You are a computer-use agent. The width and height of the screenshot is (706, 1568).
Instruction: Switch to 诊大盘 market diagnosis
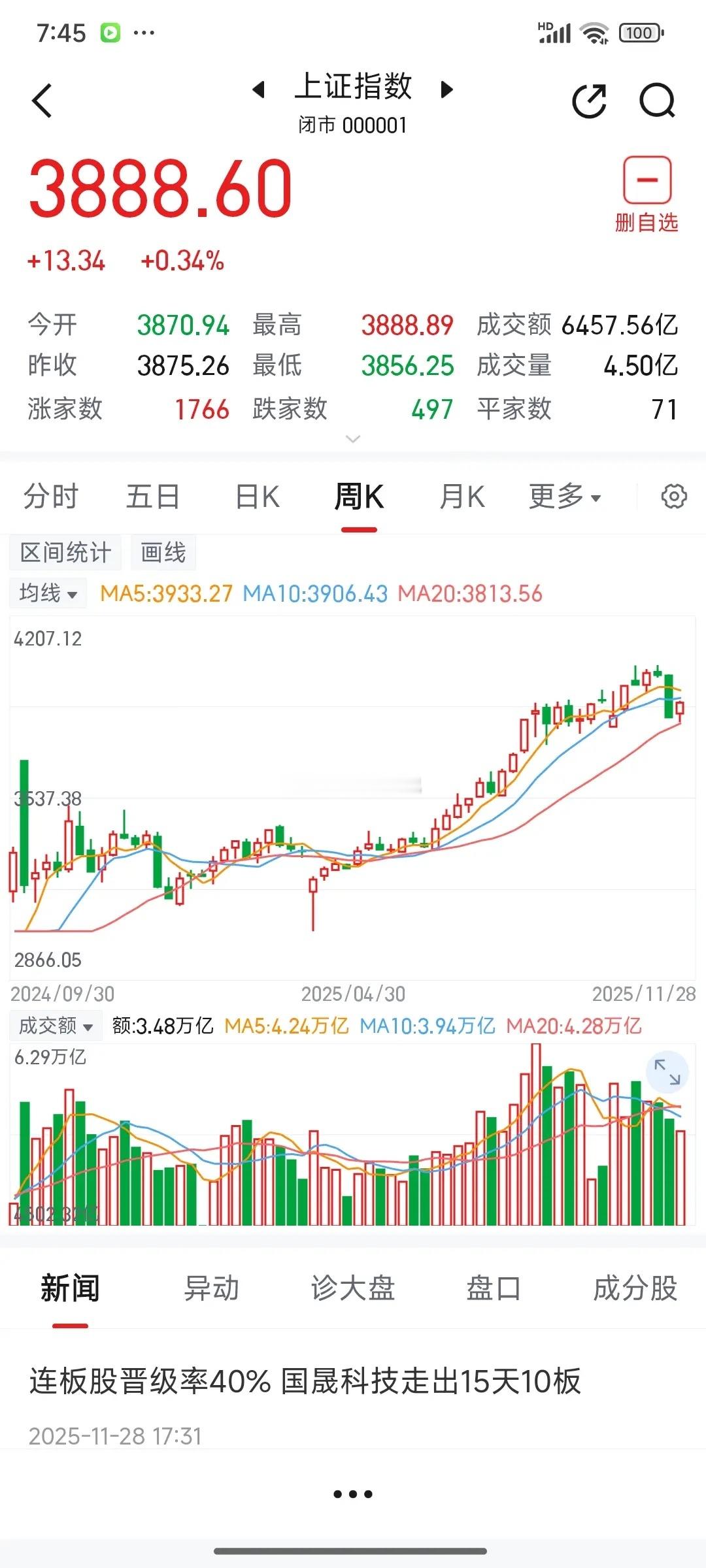[x=354, y=1287]
